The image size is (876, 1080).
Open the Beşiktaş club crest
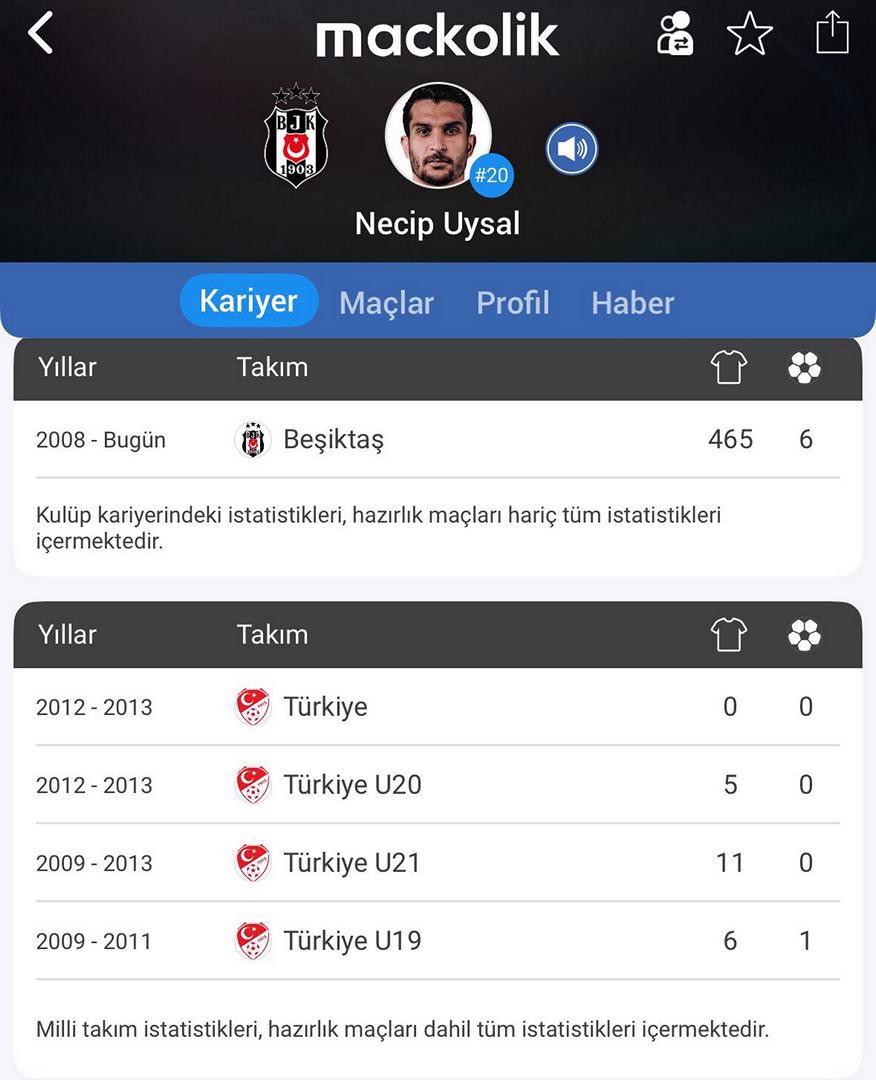click(296, 136)
